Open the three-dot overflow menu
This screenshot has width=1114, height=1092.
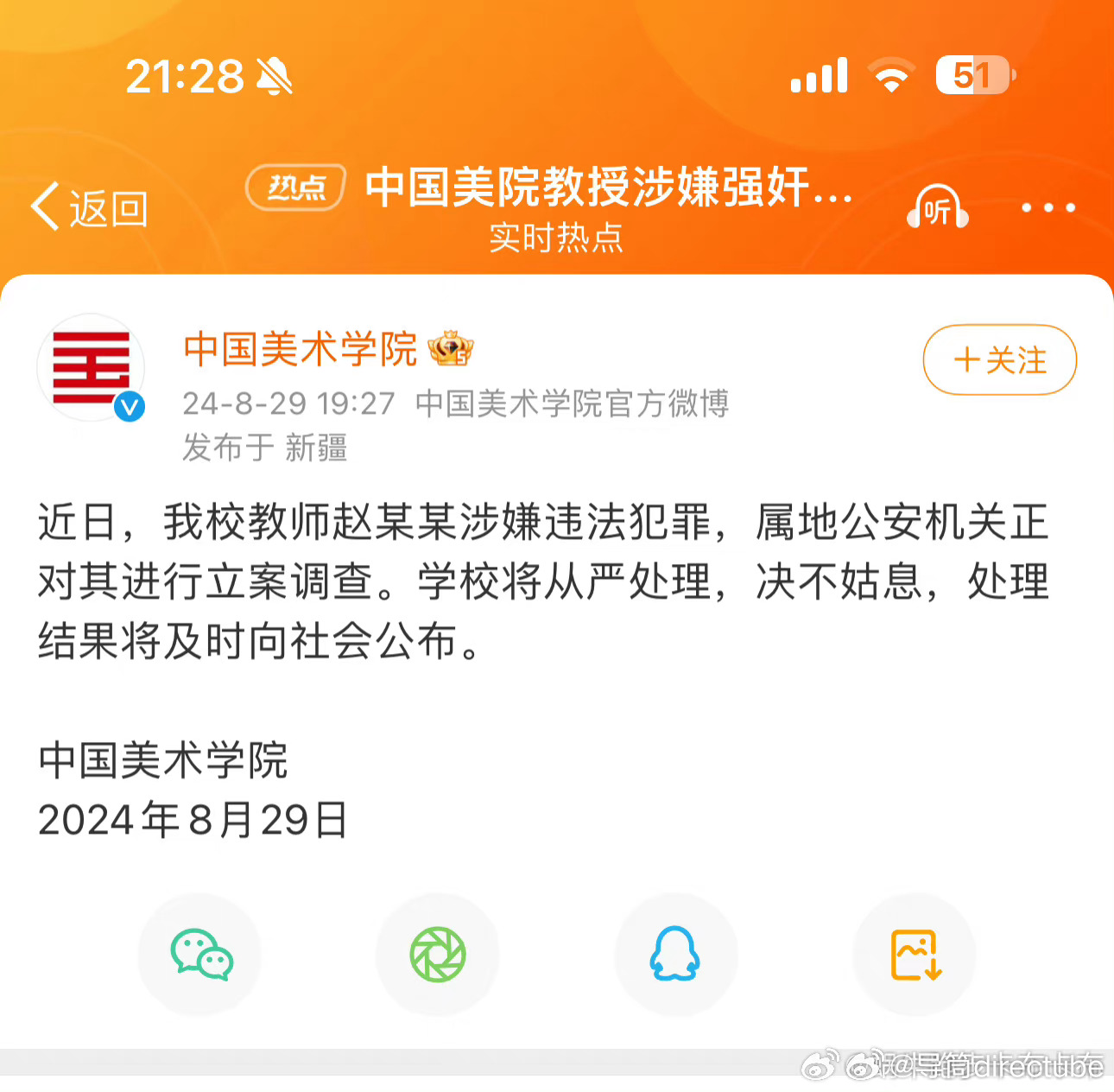coord(1048,208)
